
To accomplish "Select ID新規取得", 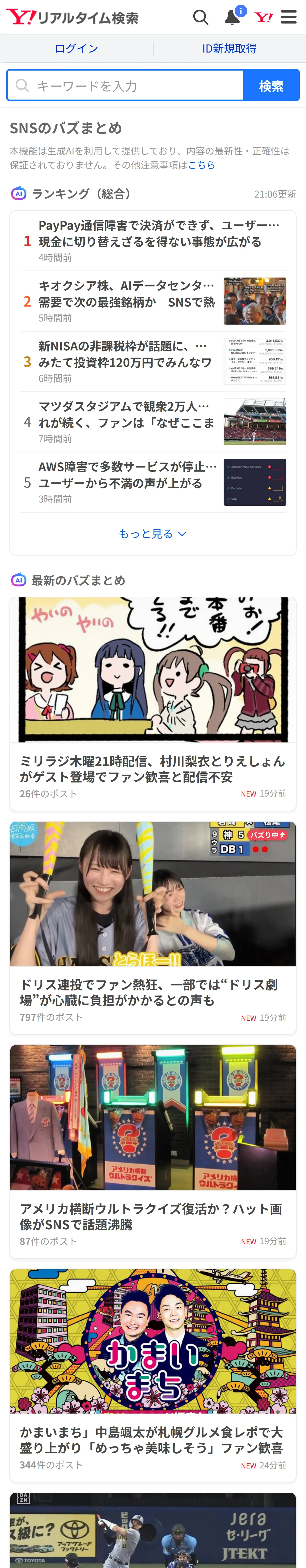I will point(229,48).
